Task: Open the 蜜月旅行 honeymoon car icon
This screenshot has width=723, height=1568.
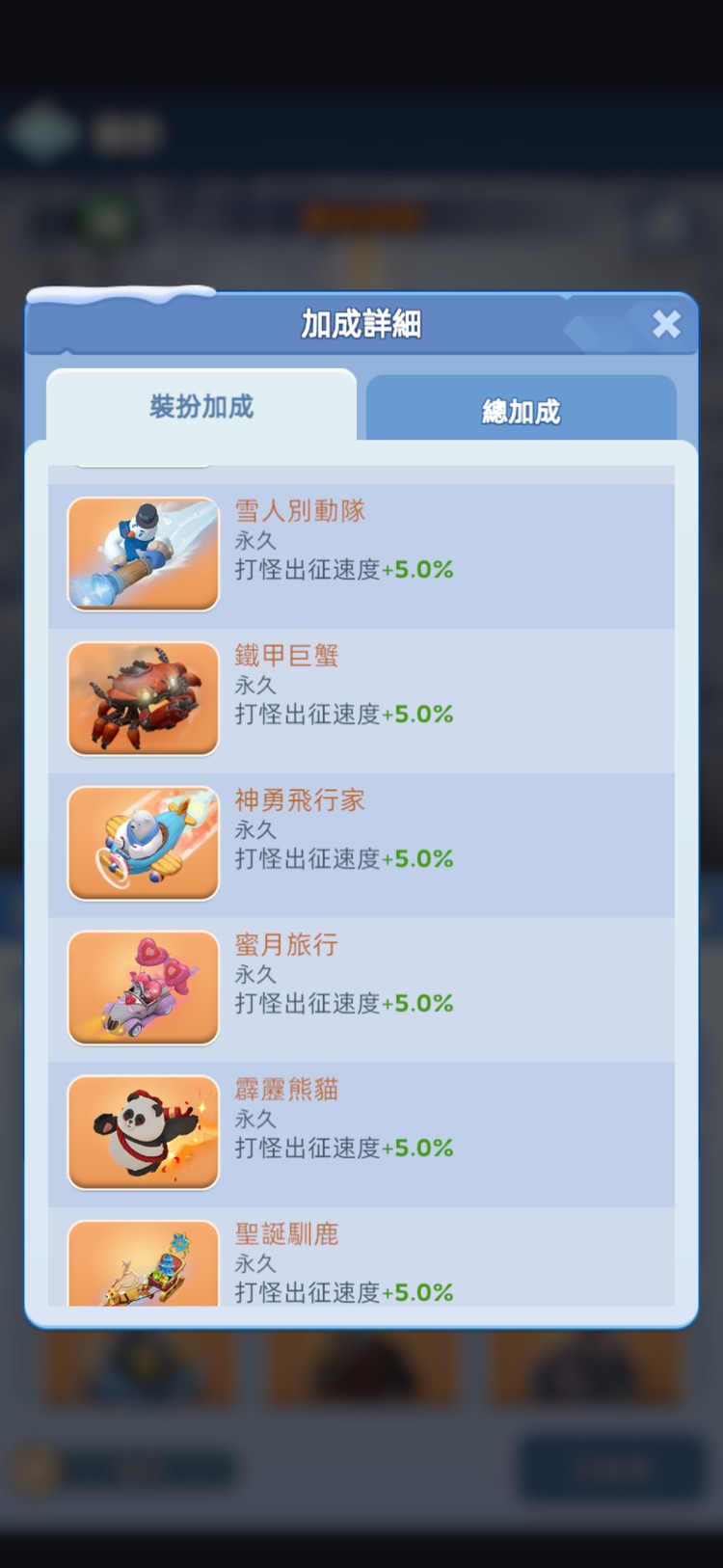Action: coord(142,987)
